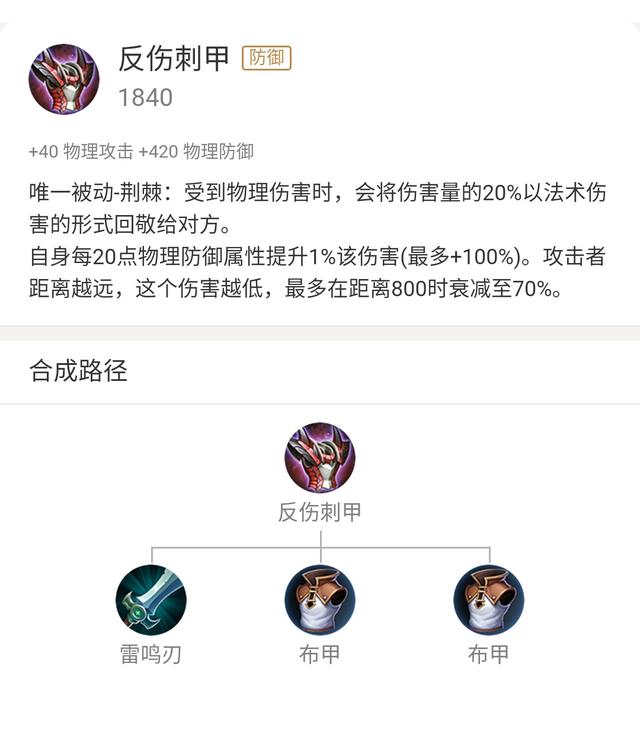
Task: Select 反伤刺甲 in the synthesis tree
Action: (x=320, y=458)
